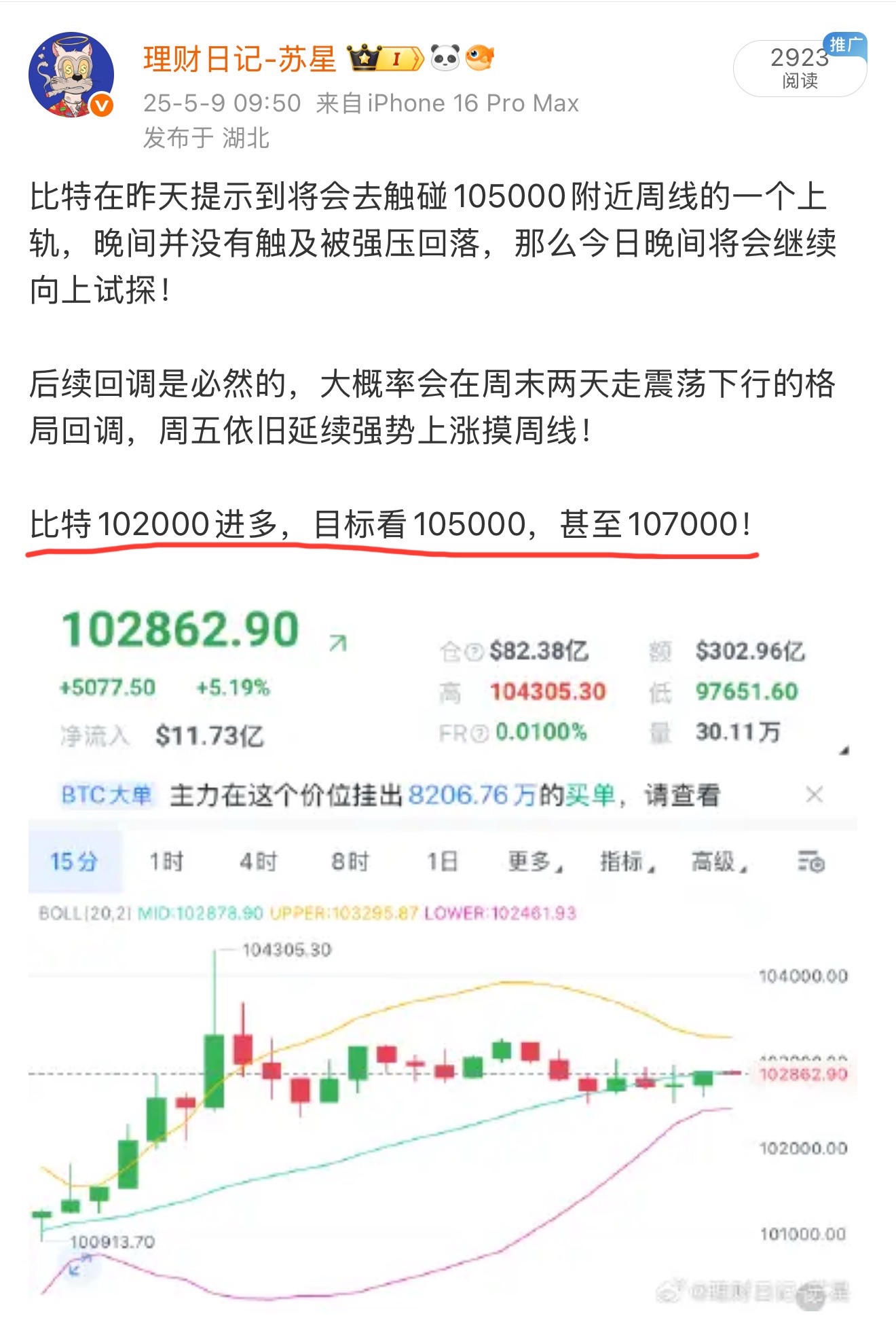Tap the crown membership badge next to the username
Screen dimensions: 896x1333
tap(385, 58)
